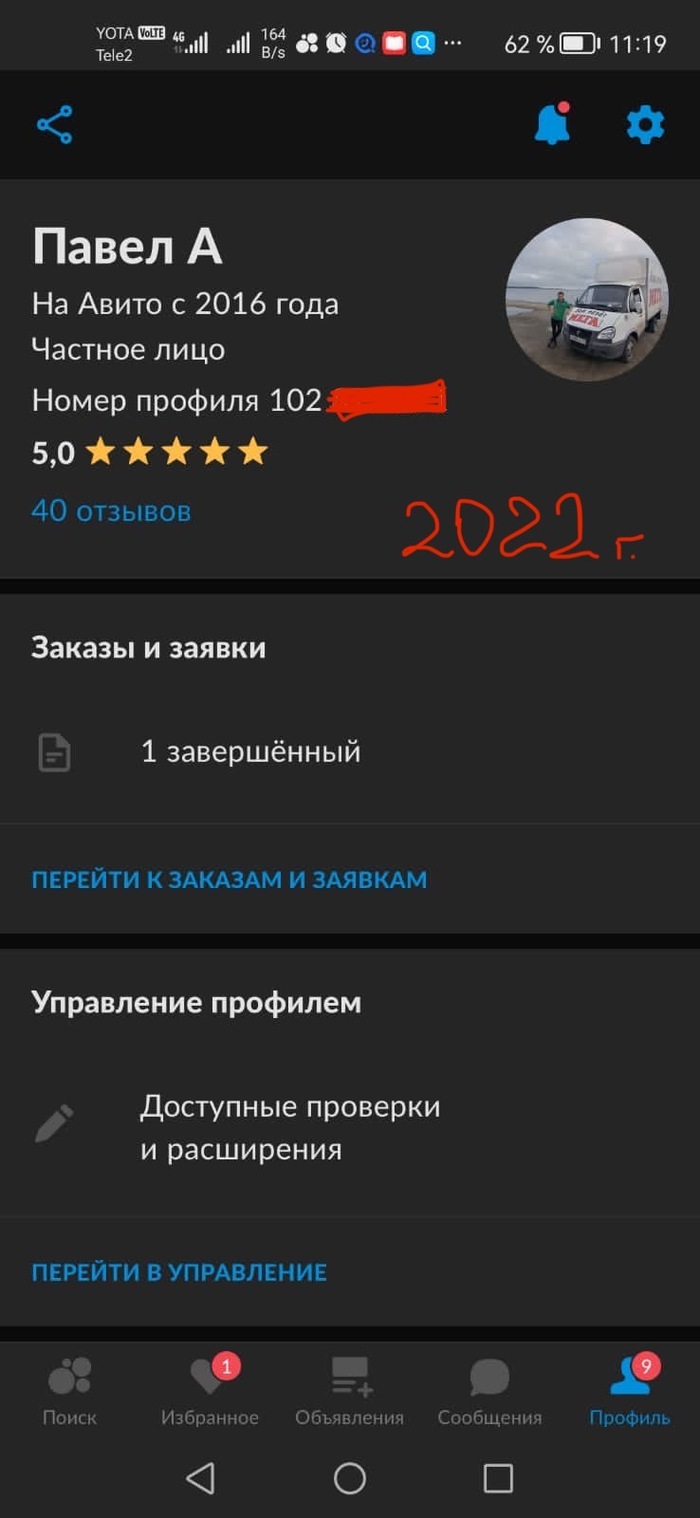
Task: Go back with the system back button
Action: [x=201, y=1478]
